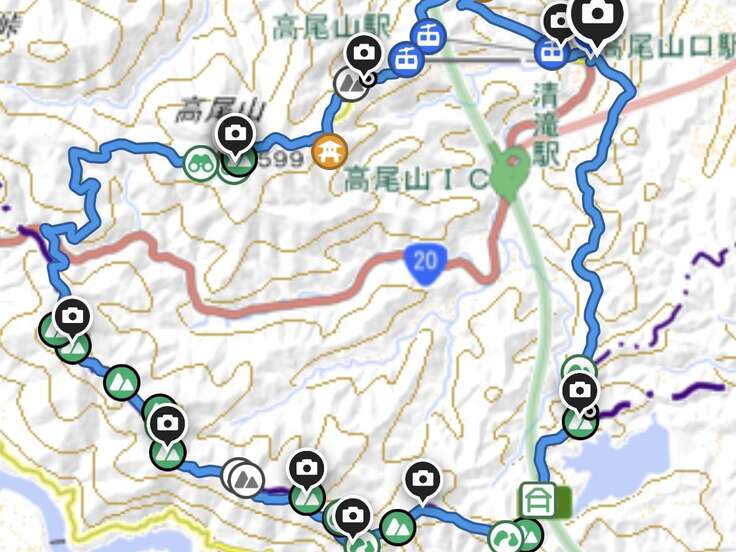The height and width of the screenshot is (552, 736).
Task: Tap the camera marker at 高尾山 summit
Action: coord(235,133)
